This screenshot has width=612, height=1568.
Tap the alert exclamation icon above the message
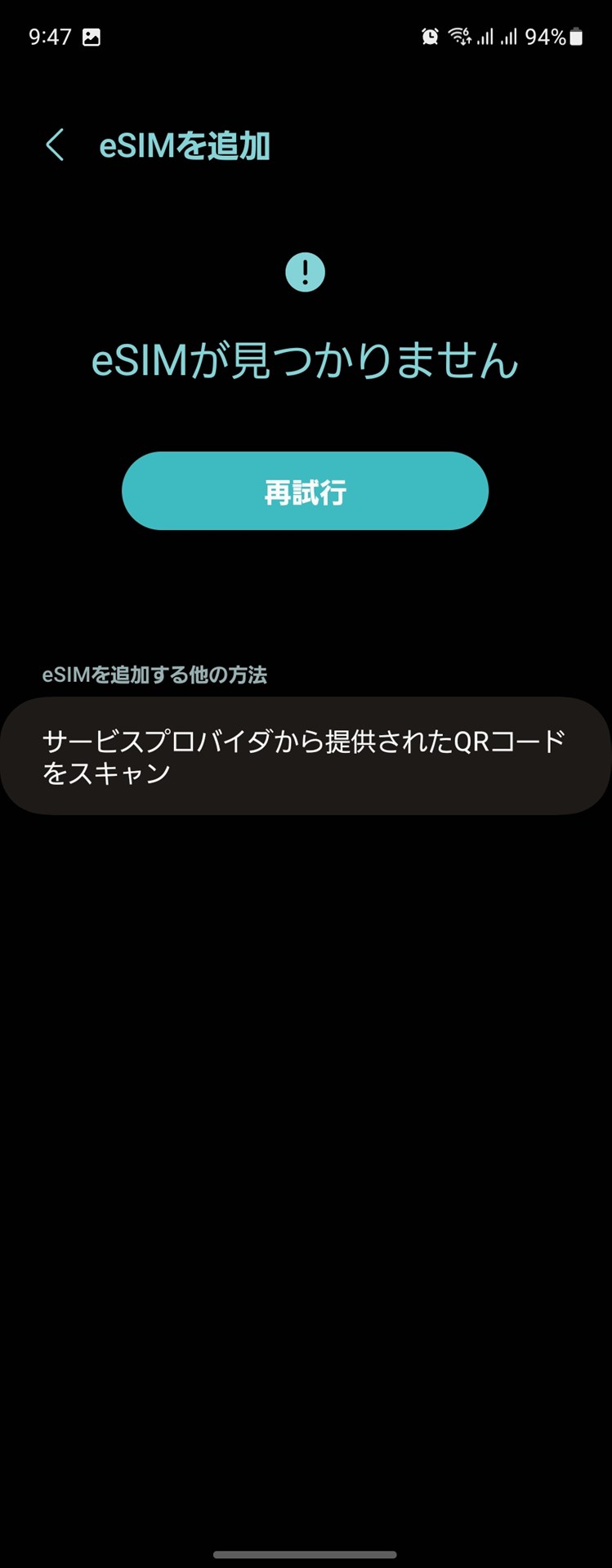[306, 272]
